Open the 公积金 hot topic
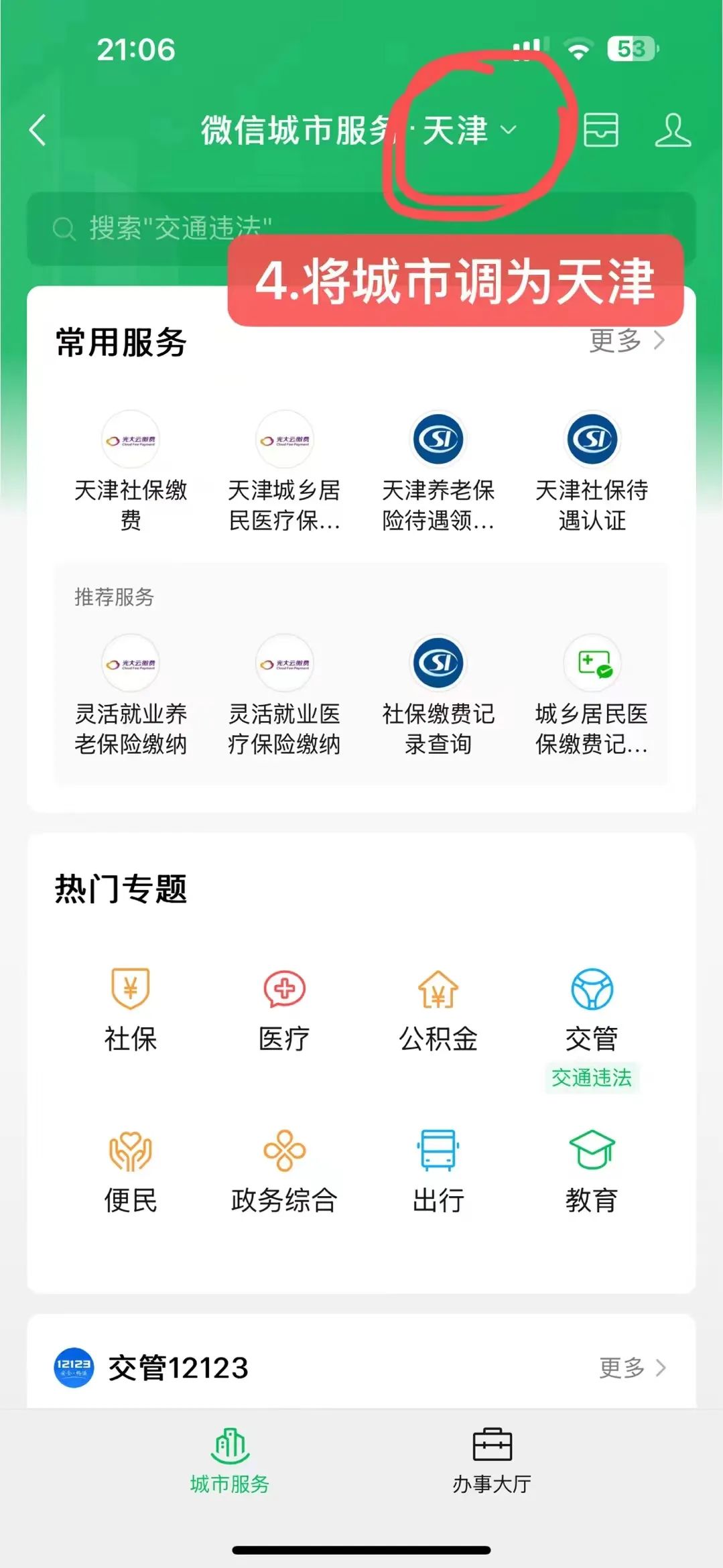723x1568 pixels. coord(438,1010)
